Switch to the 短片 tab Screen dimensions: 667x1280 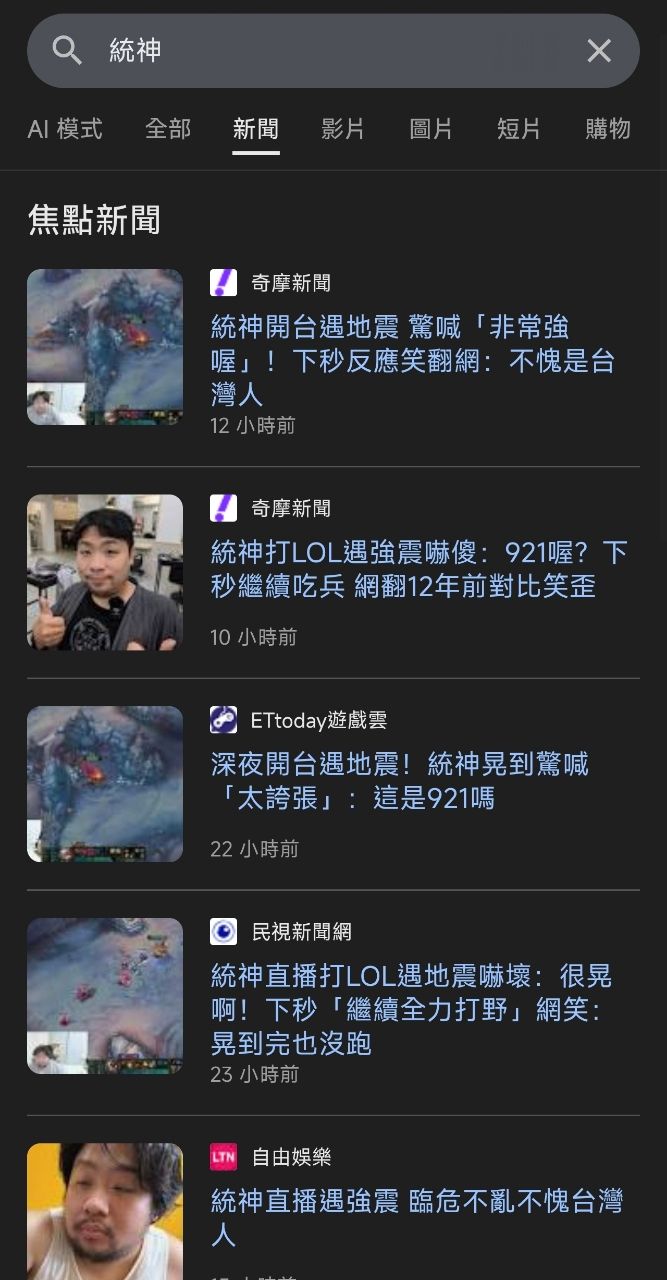[519, 129]
